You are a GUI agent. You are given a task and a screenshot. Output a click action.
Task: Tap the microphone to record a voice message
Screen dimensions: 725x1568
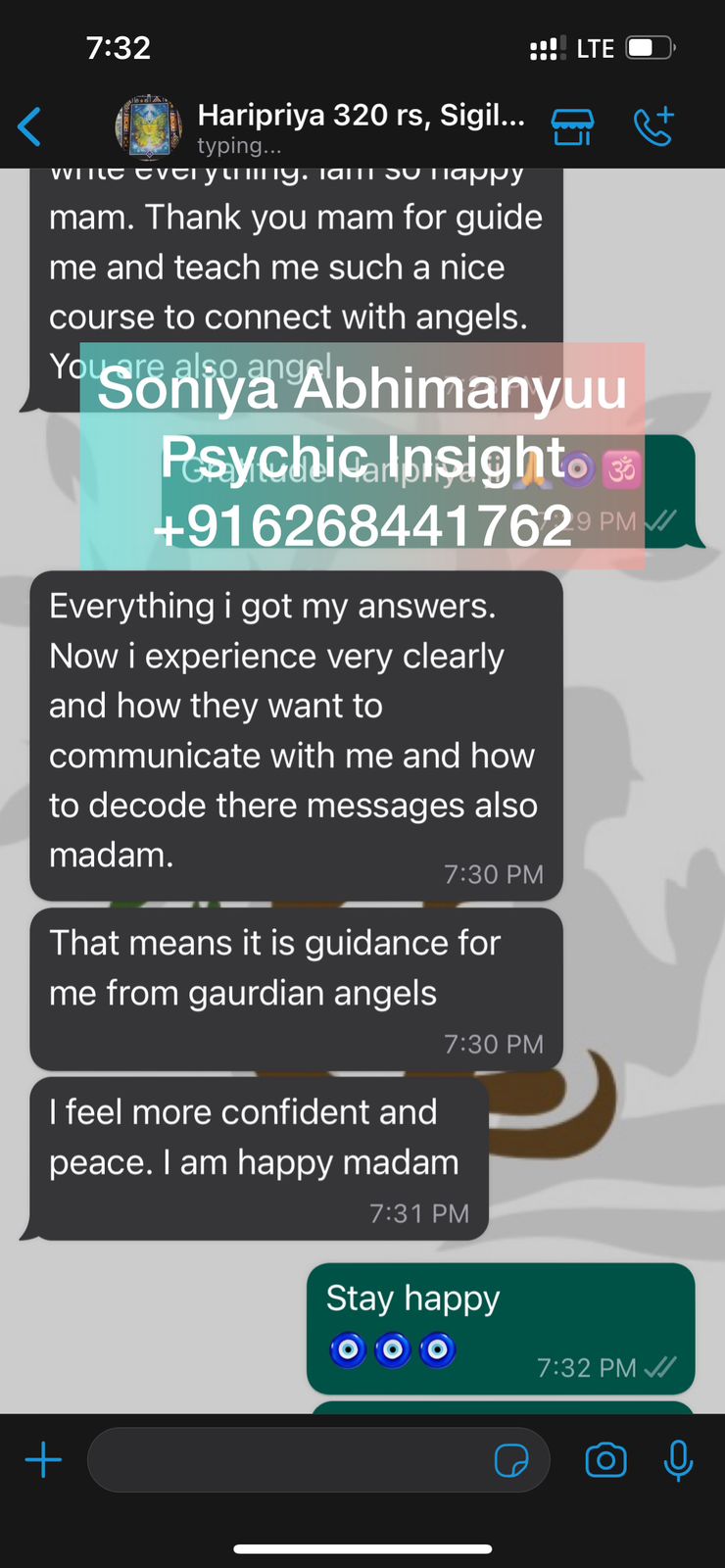(678, 1460)
